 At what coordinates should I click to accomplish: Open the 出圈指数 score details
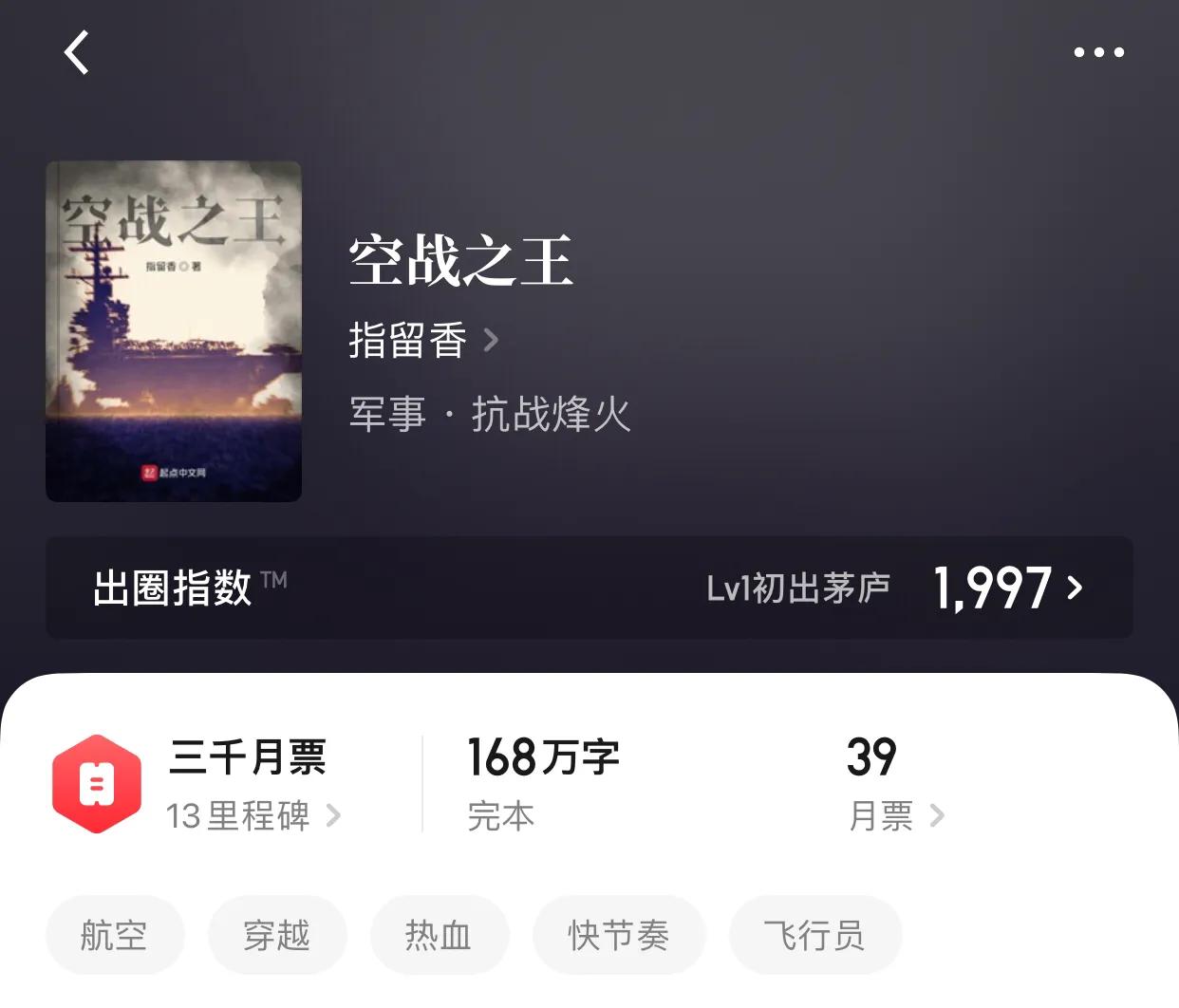[589, 588]
